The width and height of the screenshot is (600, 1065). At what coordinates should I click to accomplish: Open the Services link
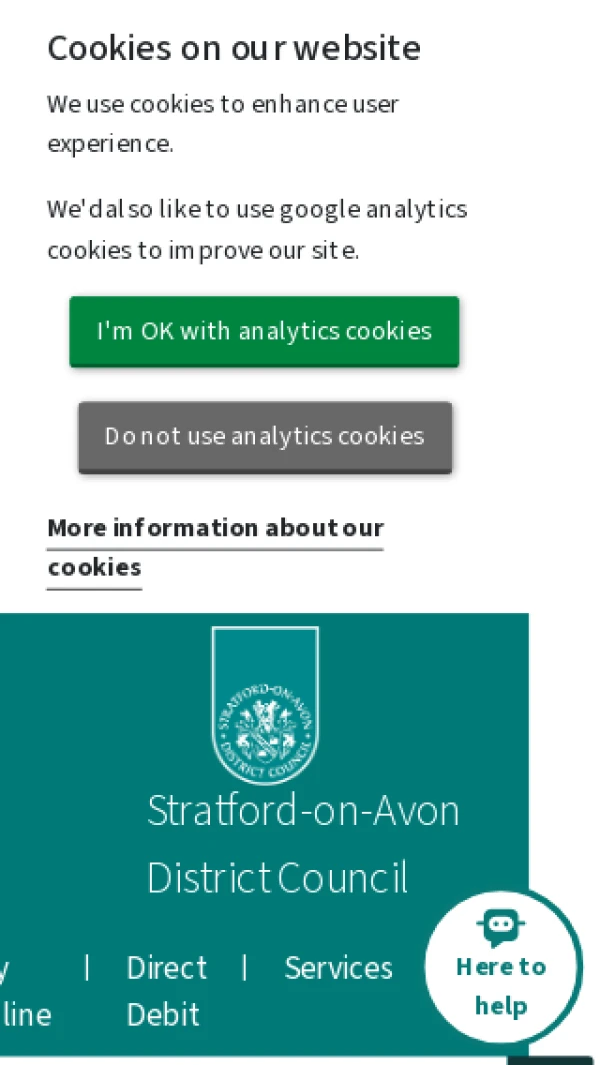338,968
